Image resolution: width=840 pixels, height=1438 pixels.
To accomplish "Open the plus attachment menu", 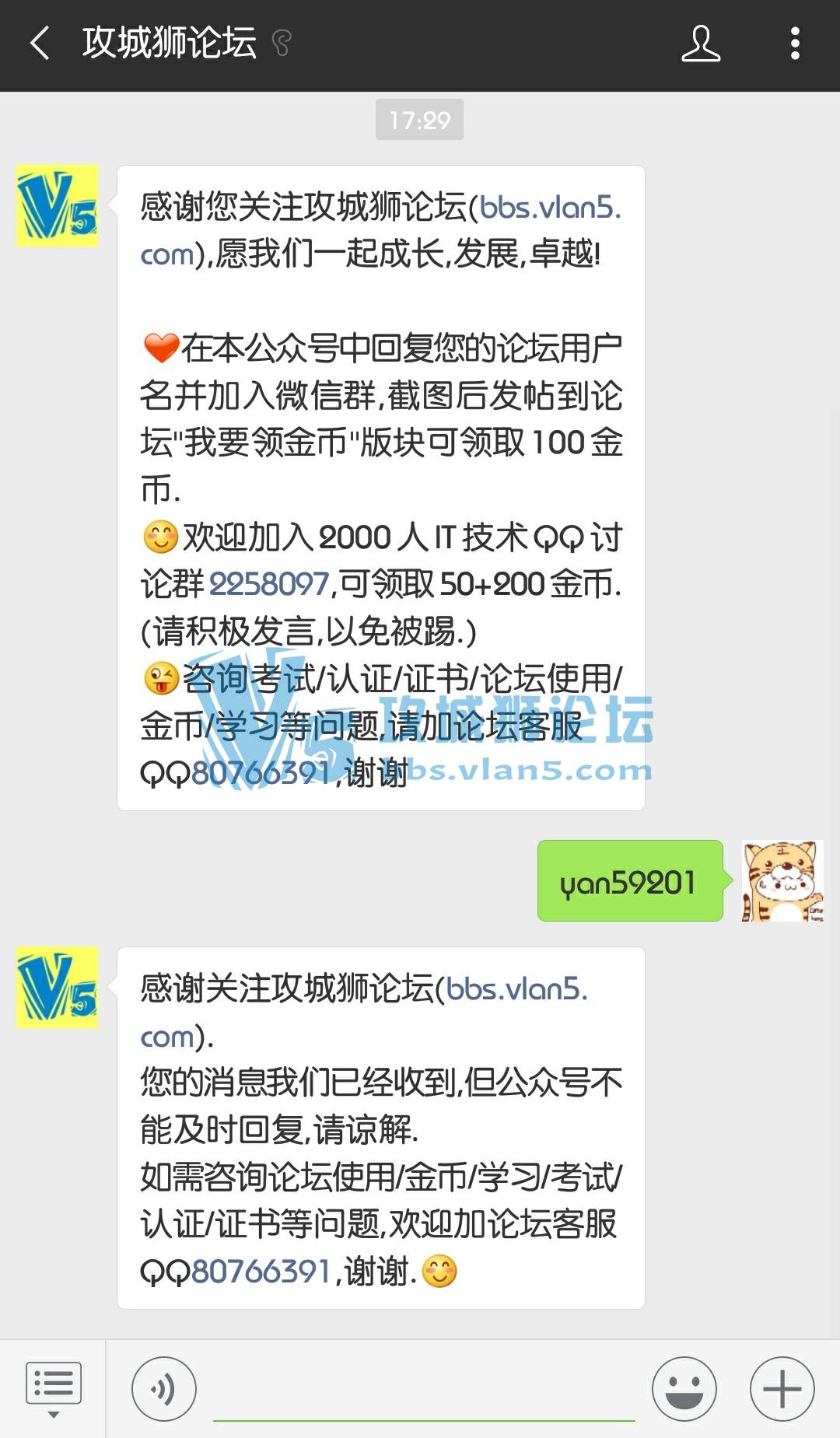I will 782,1389.
